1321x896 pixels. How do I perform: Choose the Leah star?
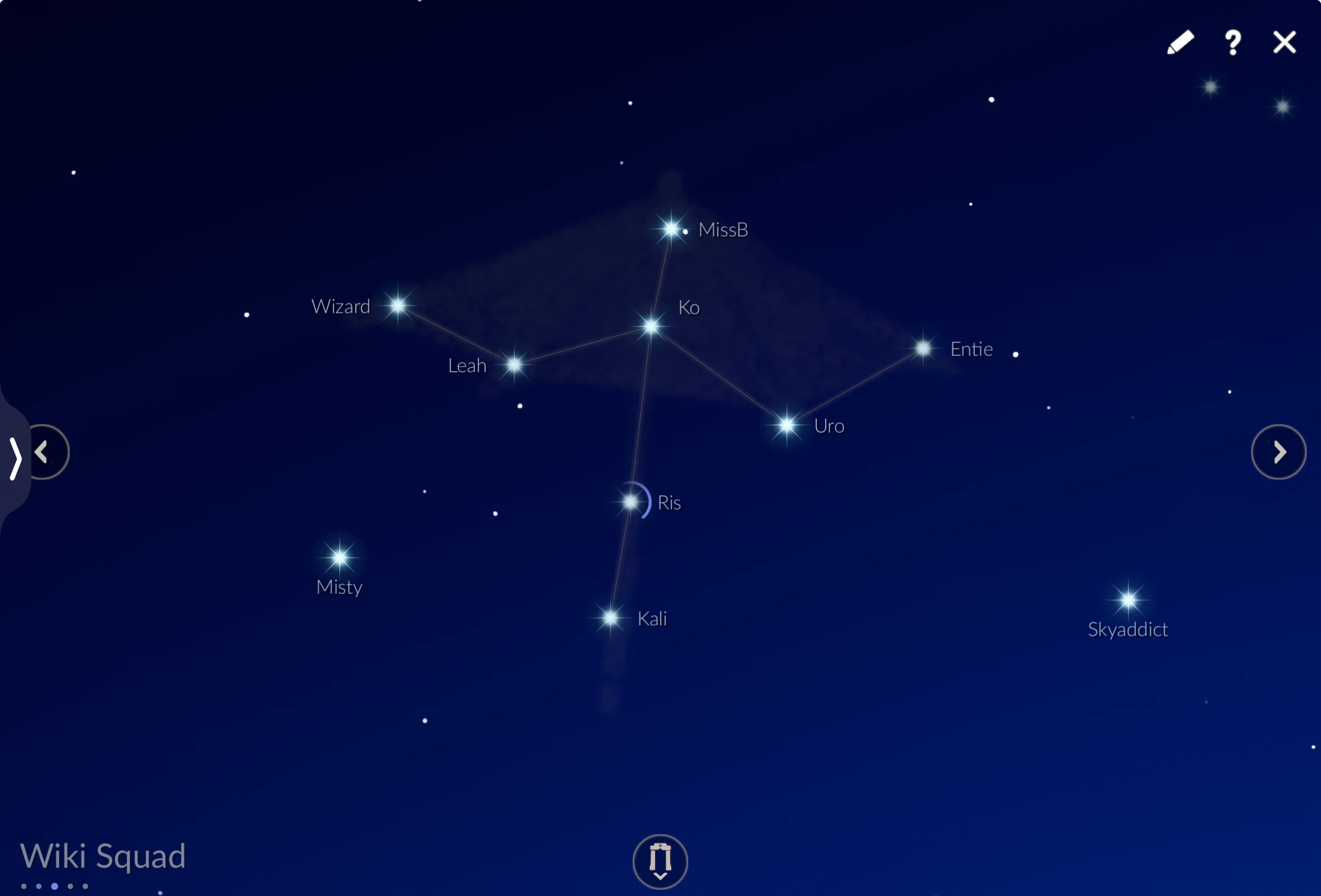tap(514, 364)
